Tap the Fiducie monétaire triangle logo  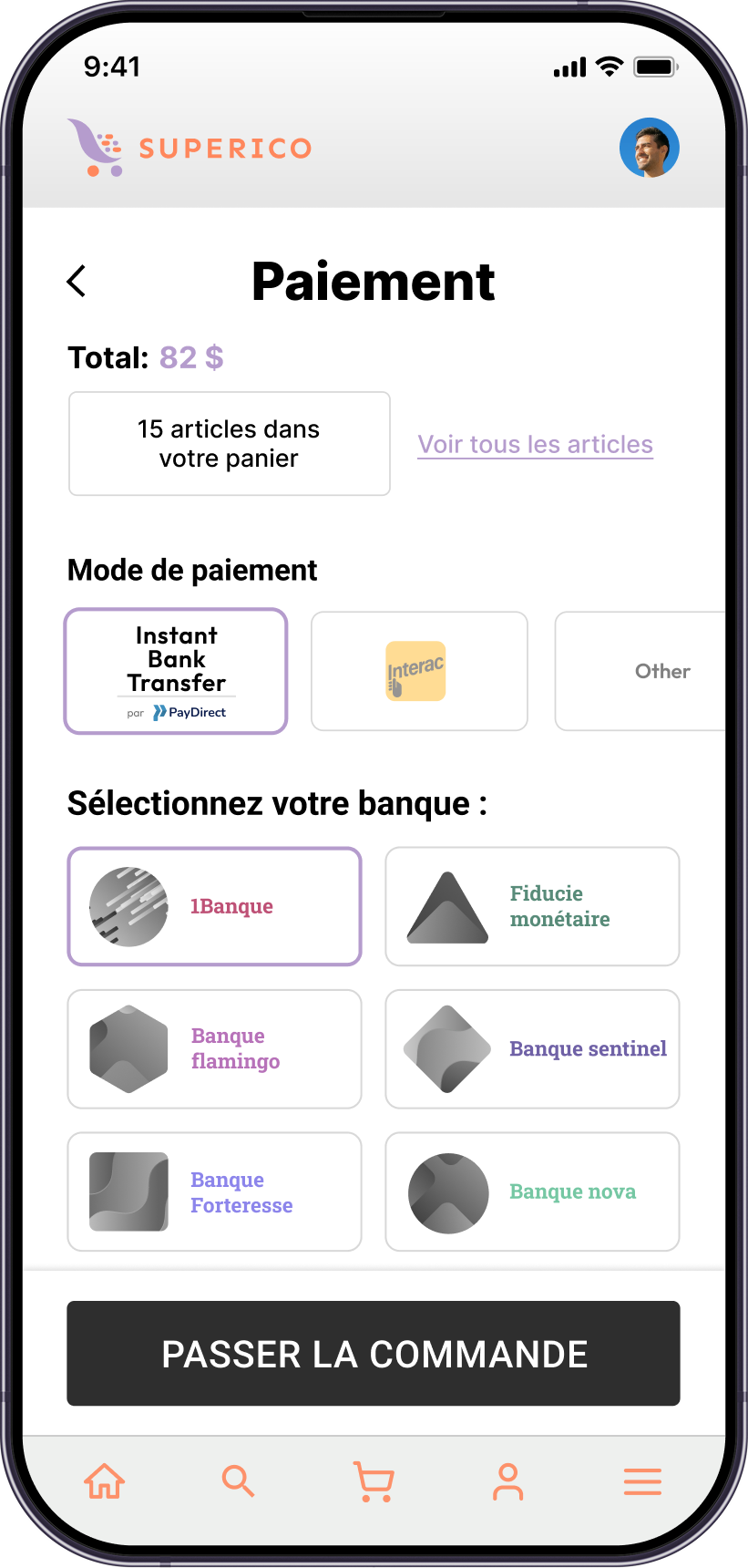(446, 906)
